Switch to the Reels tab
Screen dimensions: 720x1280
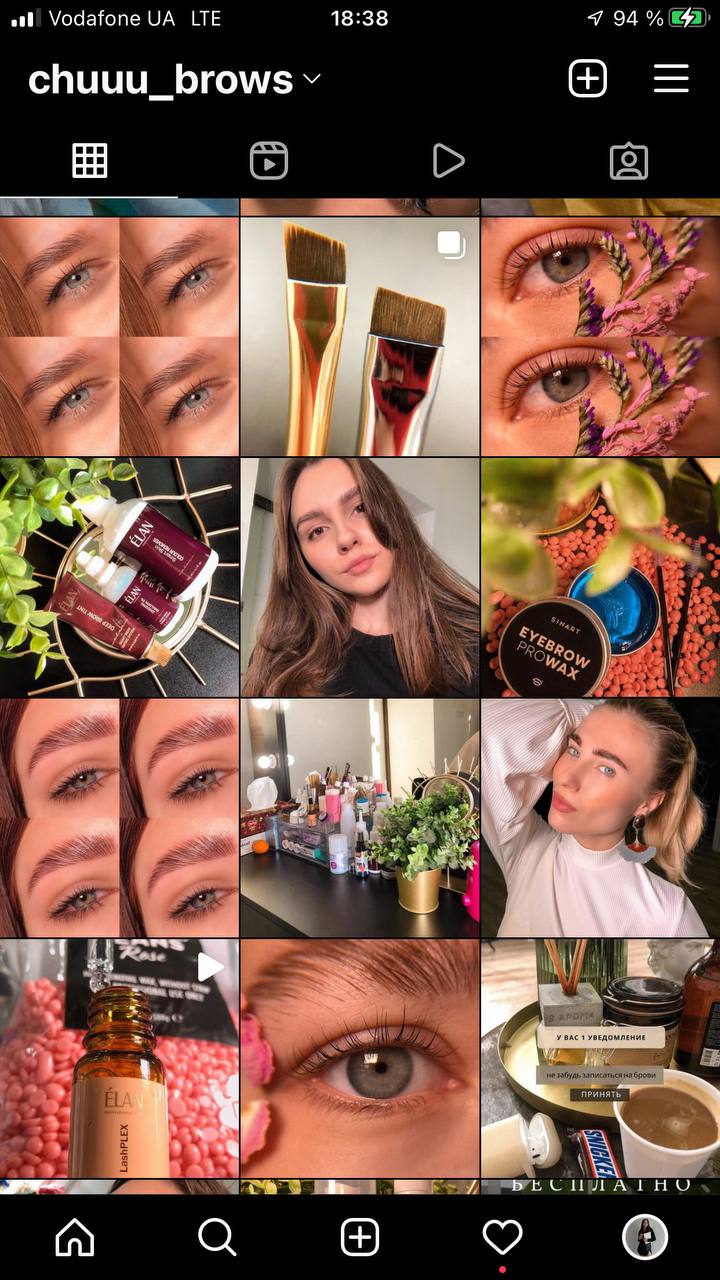(x=269, y=161)
